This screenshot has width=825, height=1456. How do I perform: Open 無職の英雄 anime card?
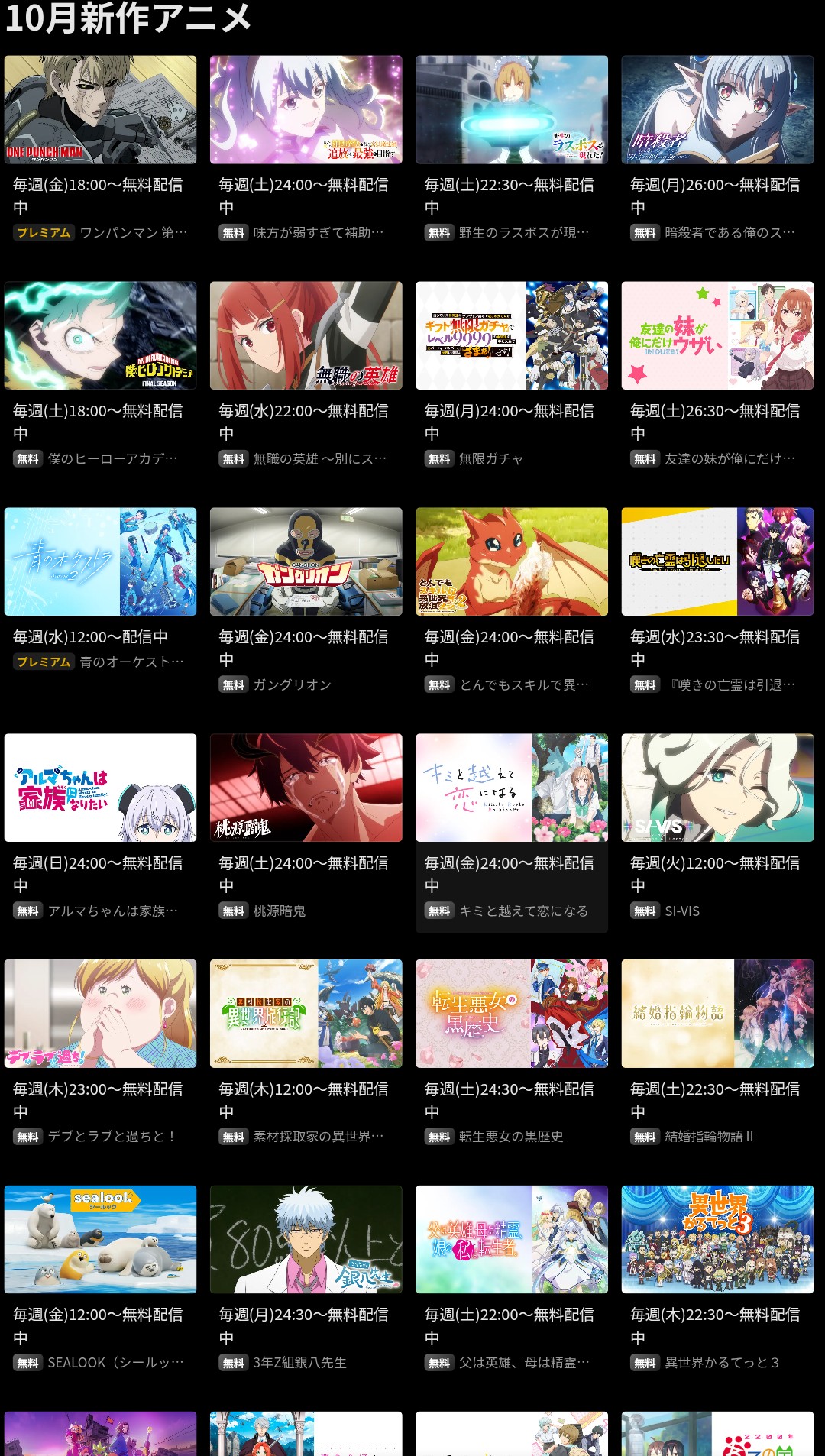306,335
